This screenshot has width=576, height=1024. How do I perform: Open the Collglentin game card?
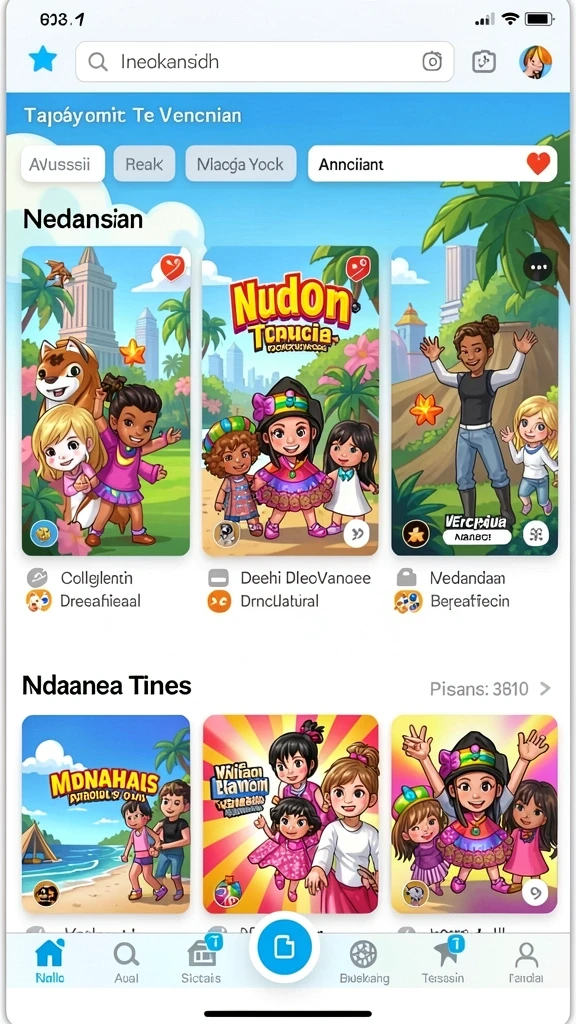(106, 401)
